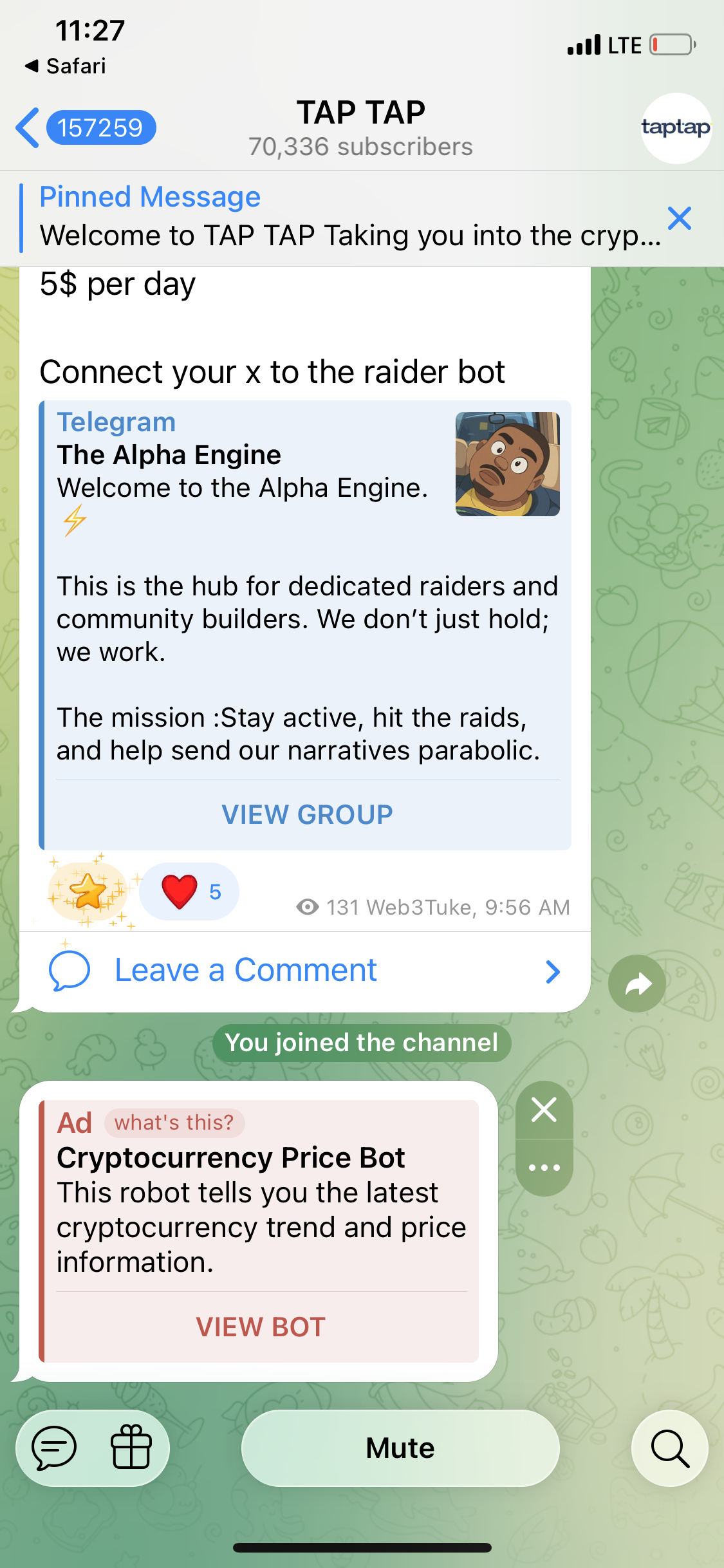Tap VIEW BOT for Cryptocurrency Price Bot
Image resolution: width=724 pixels, height=1568 pixels.
261,1327
